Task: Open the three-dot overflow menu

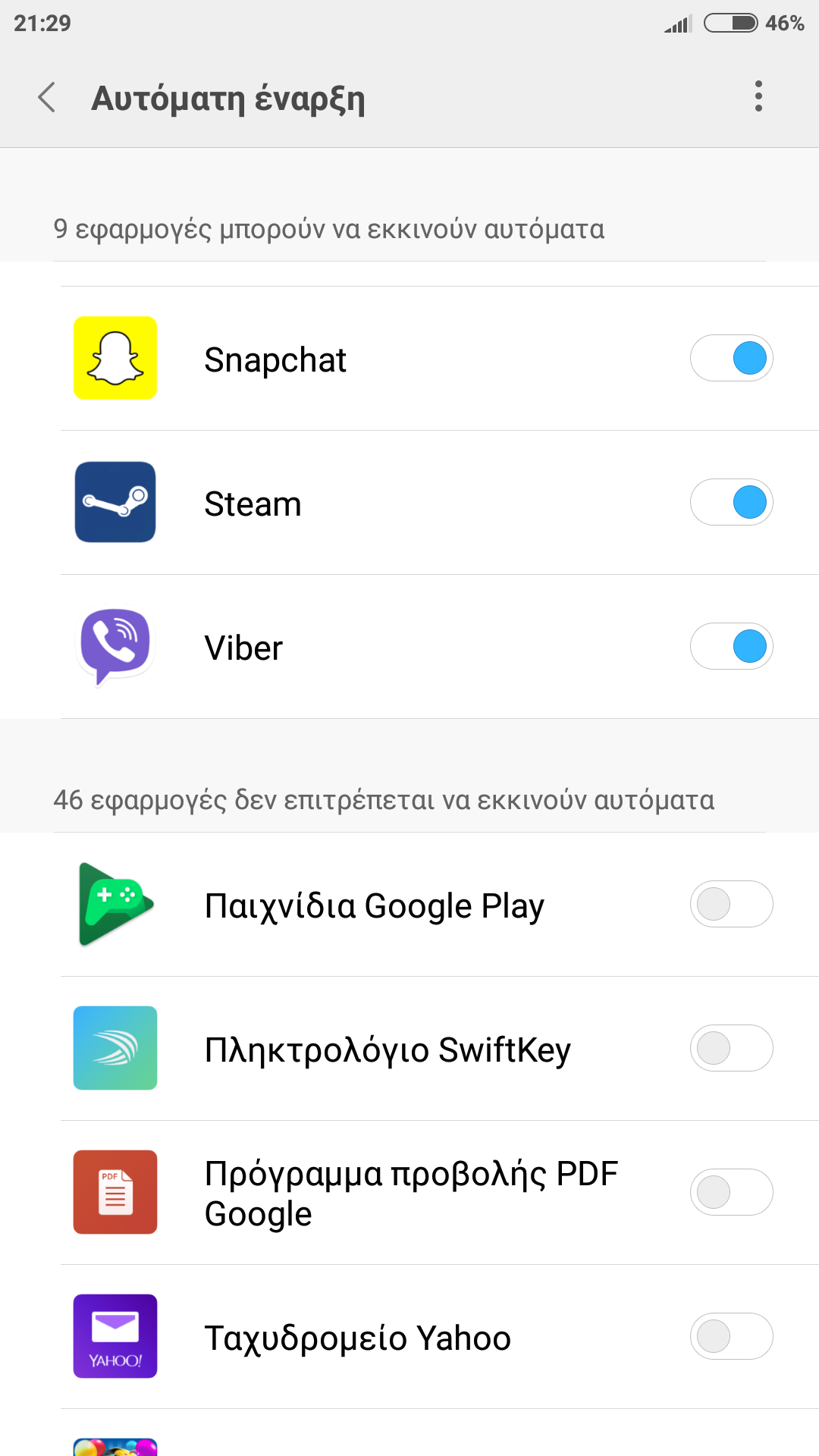Action: click(x=758, y=96)
